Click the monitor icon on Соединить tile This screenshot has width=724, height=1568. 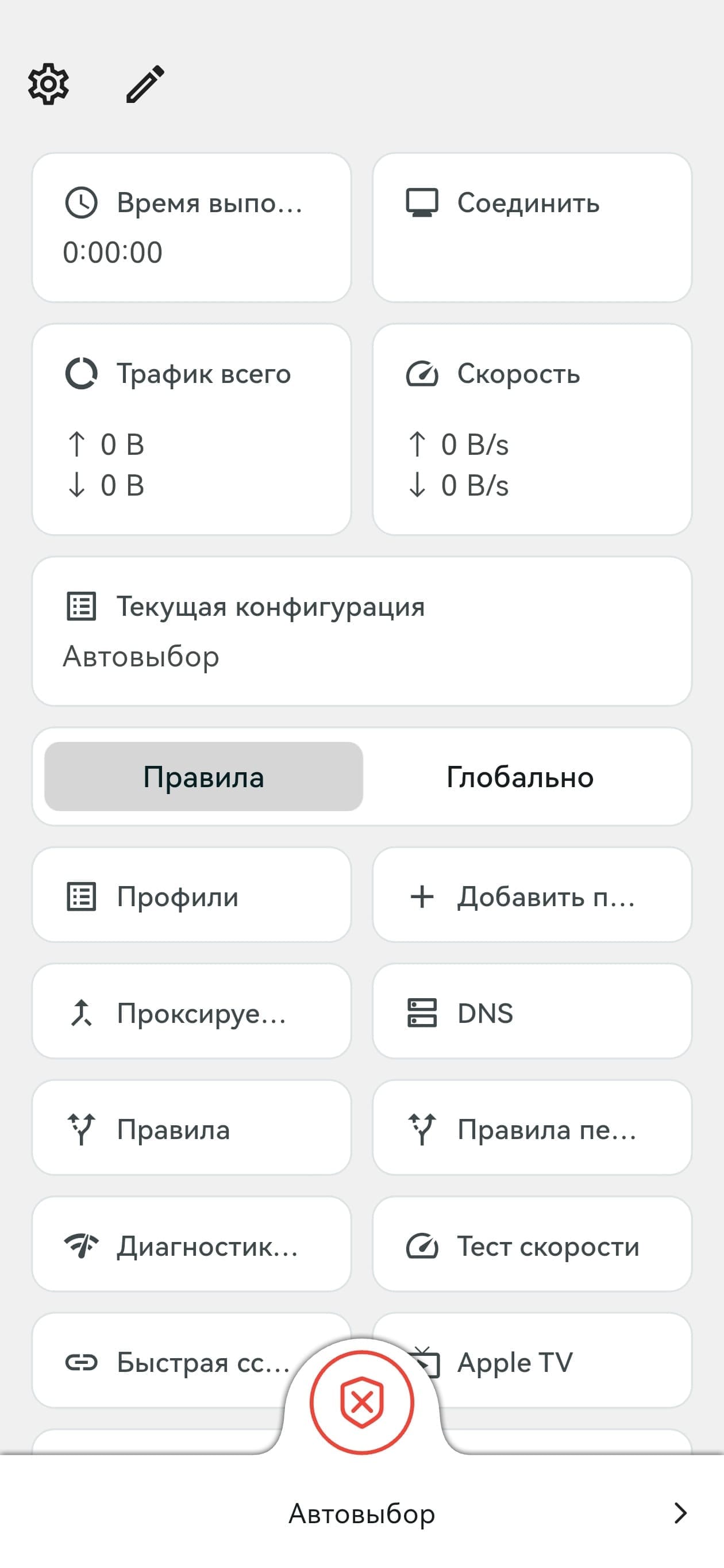tap(422, 204)
